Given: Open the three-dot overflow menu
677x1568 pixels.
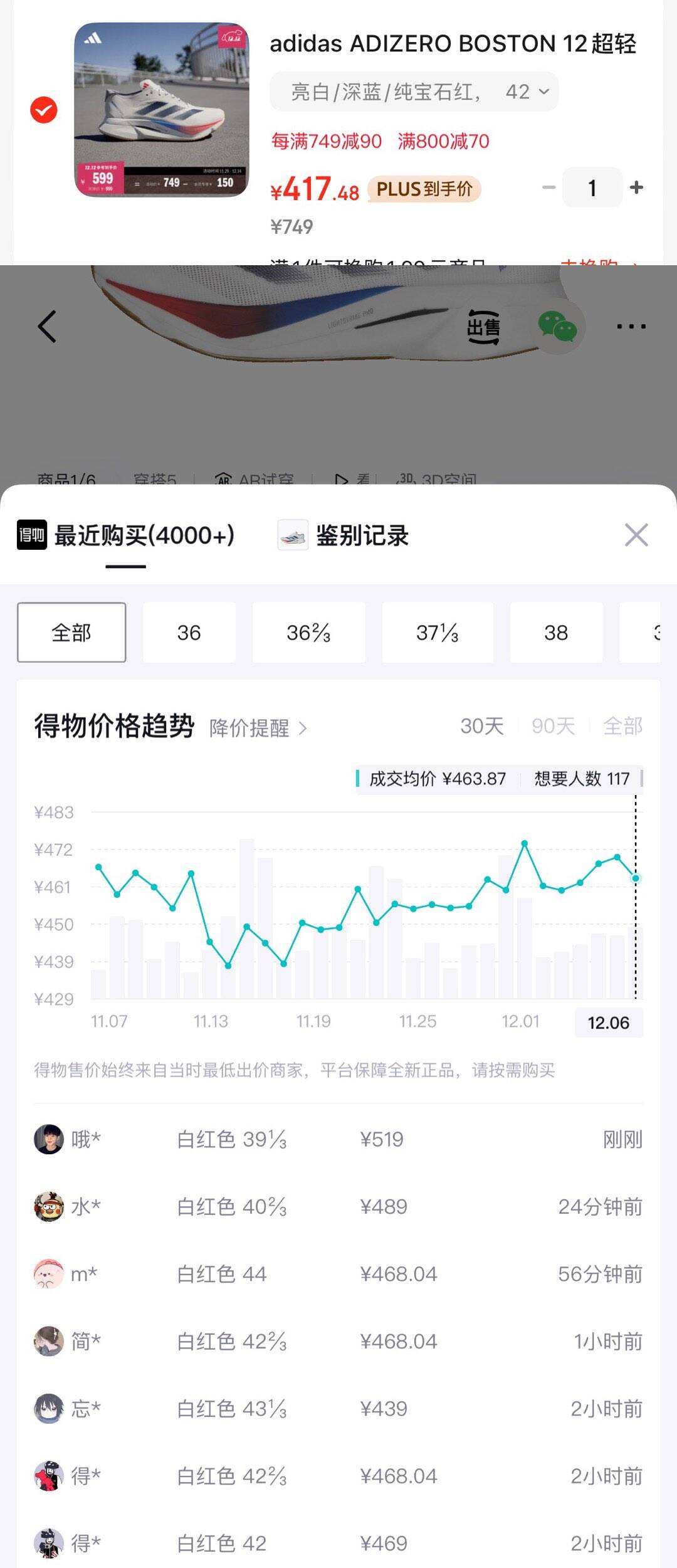Looking at the screenshot, I should [x=631, y=327].
